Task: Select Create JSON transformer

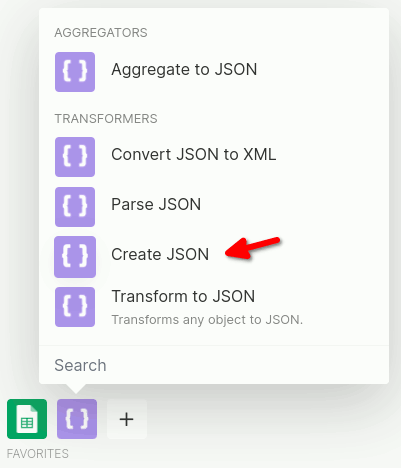Action: 213,257
